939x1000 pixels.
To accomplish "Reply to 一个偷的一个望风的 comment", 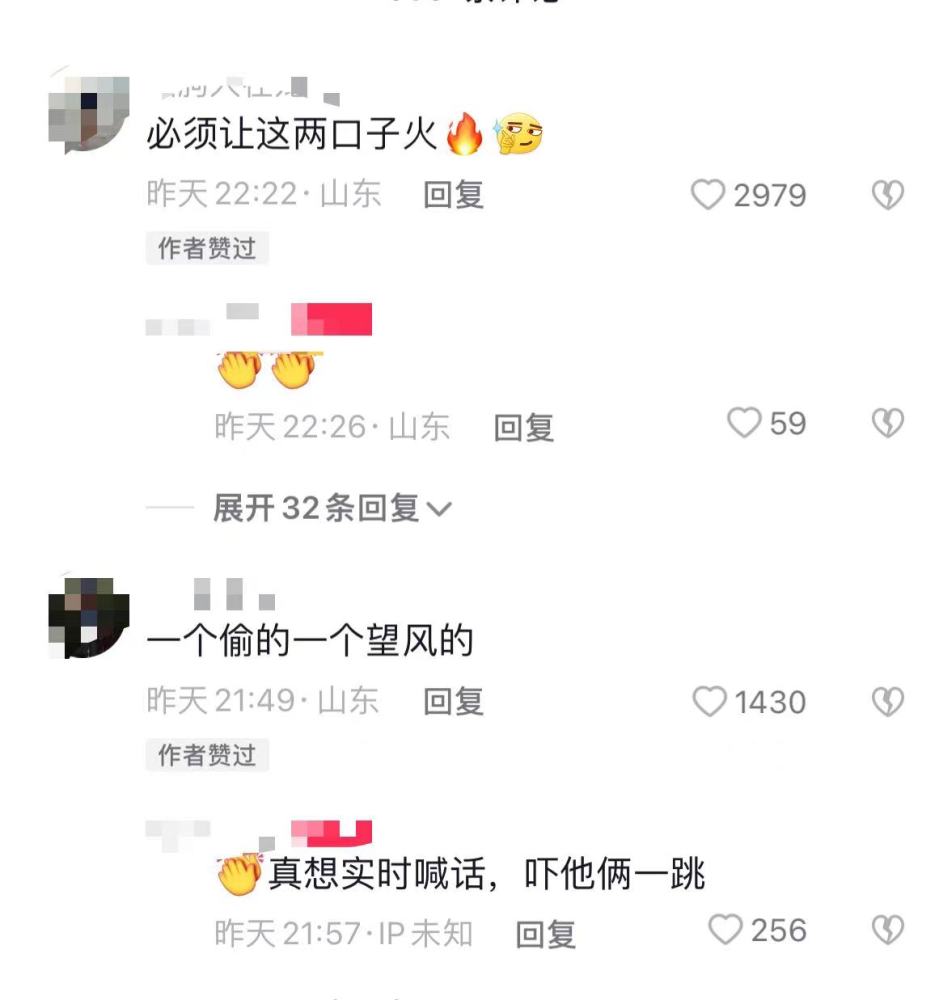I will click(454, 702).
